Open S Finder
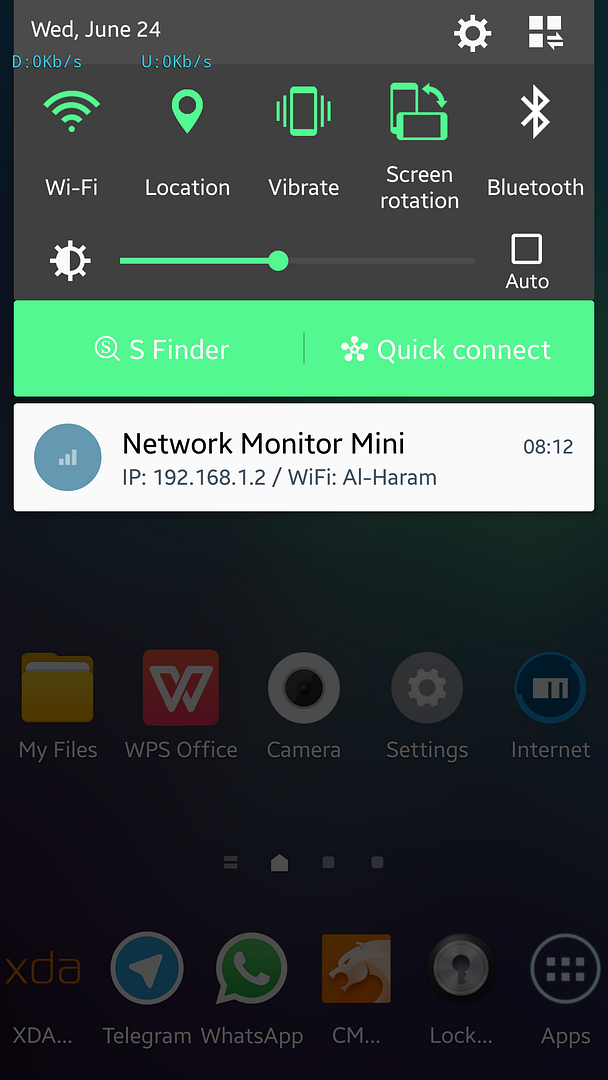 click(162, 349)
